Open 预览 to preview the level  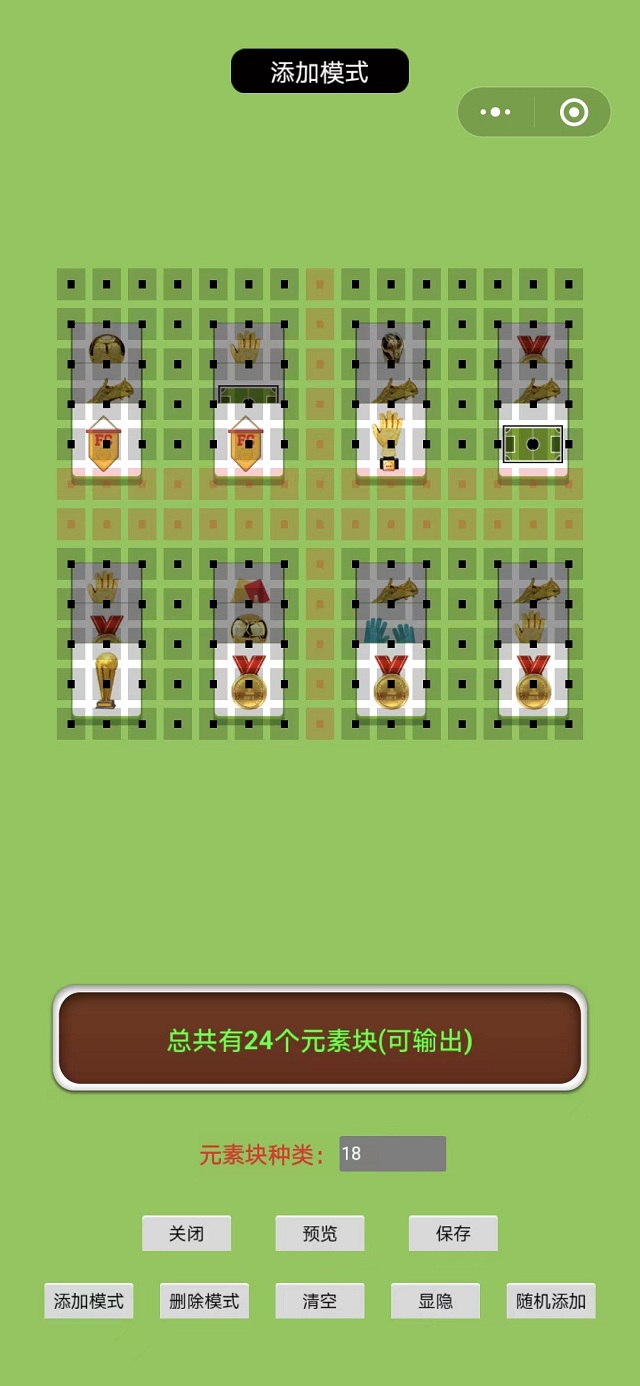tap(320, 1233)
